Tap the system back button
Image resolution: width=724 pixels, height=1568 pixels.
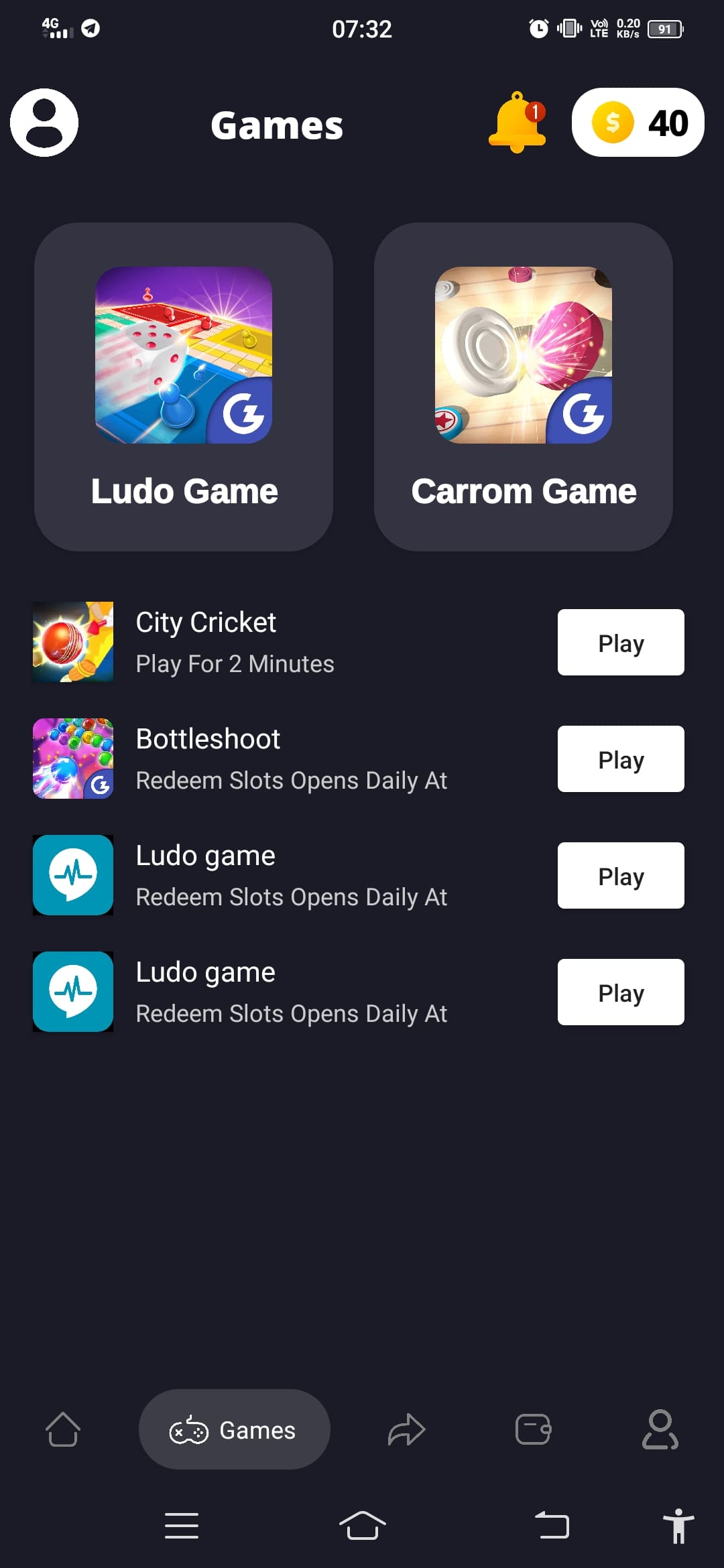[x=552, y=1526]
